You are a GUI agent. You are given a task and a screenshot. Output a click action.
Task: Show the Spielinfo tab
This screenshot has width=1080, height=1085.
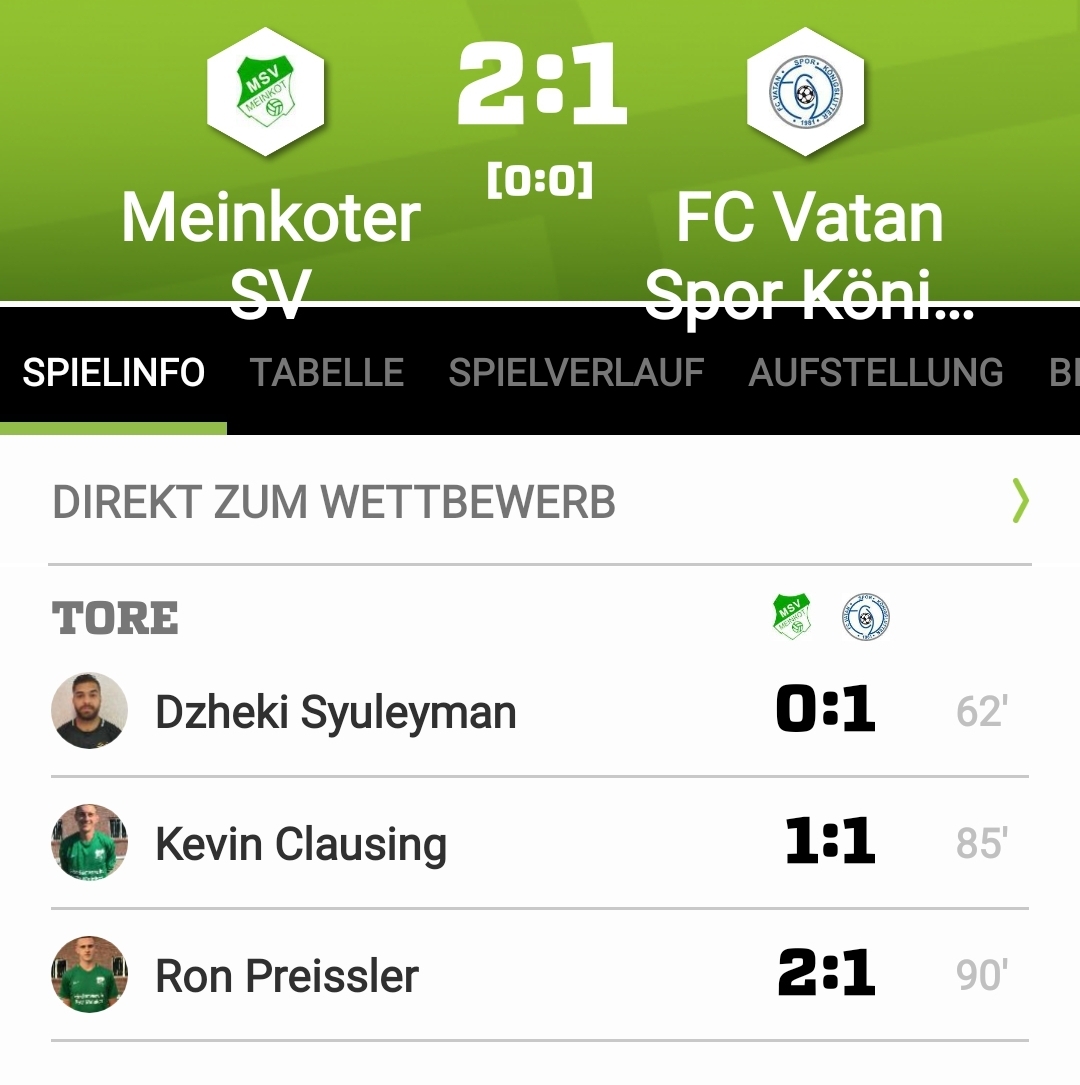tap(113, 373)
